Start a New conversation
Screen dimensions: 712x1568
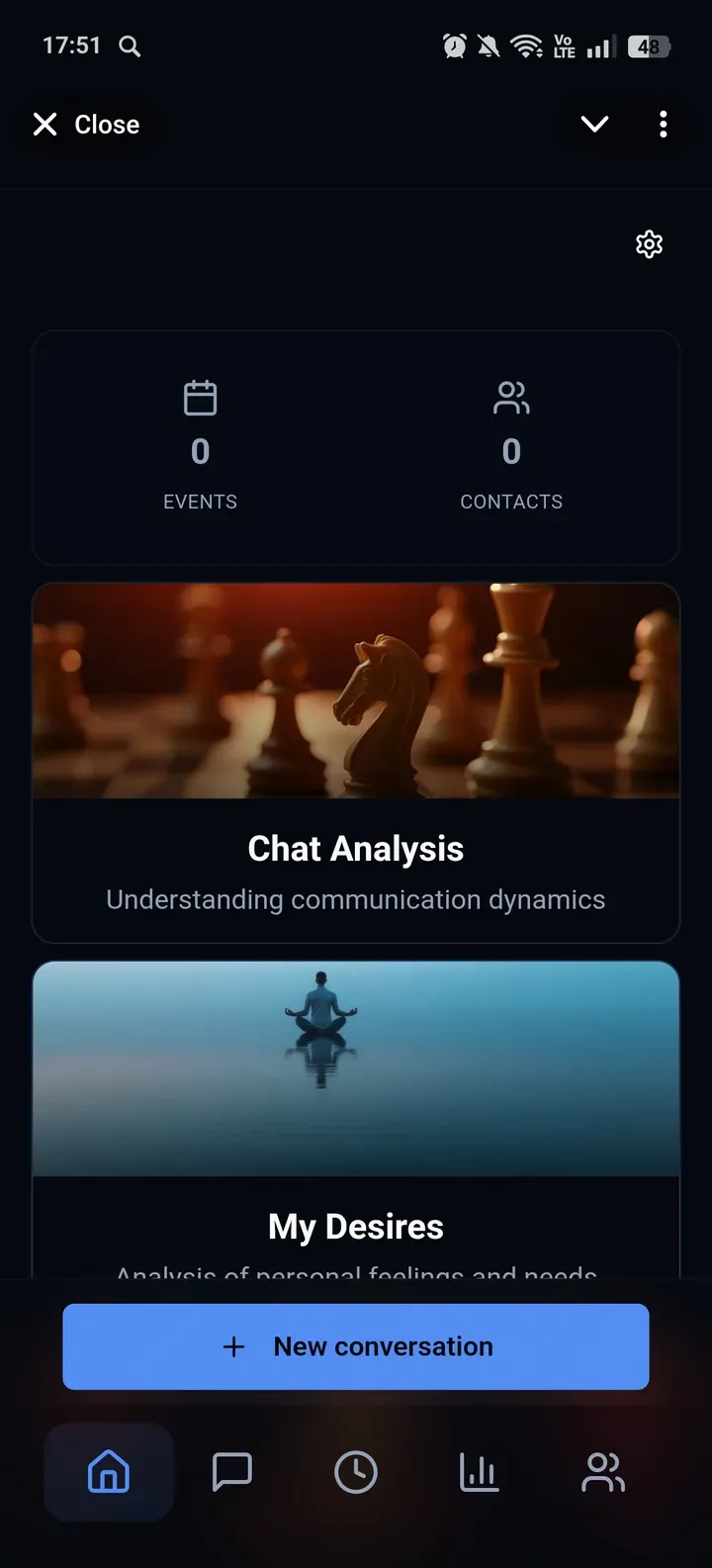point(356,1346)
